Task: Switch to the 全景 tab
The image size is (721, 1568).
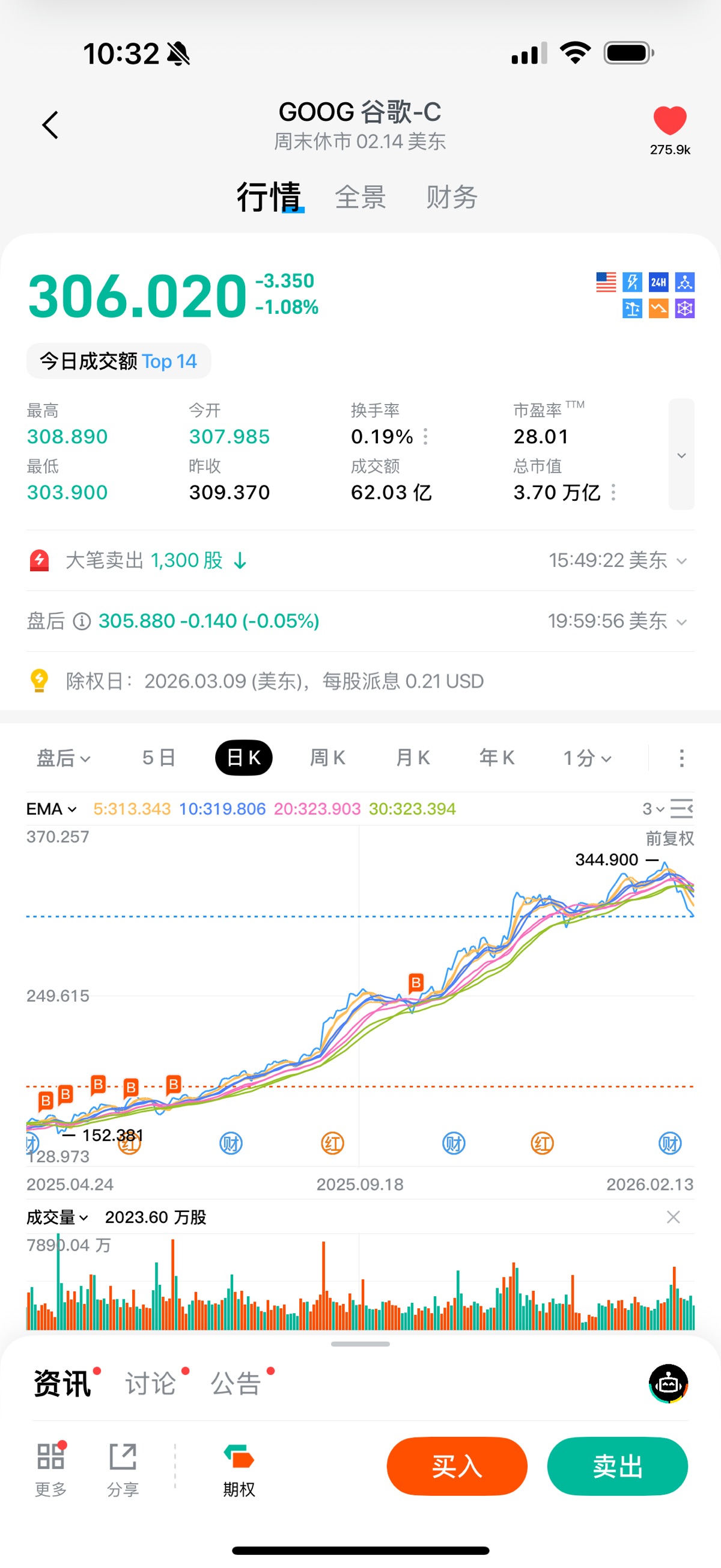Action: coord(360,197)
